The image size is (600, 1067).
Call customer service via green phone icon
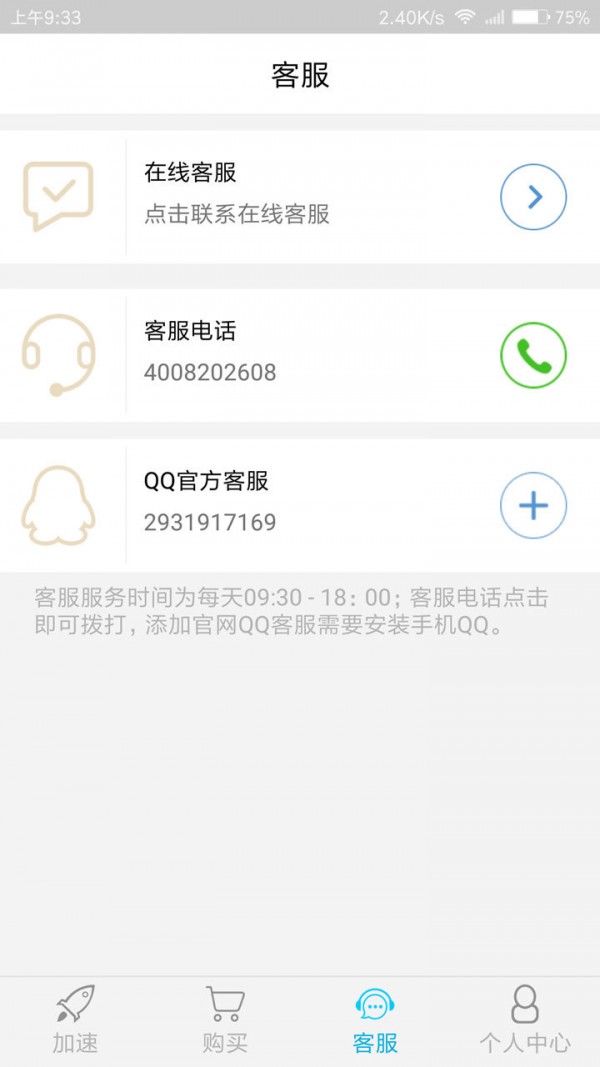pos(533,355)
